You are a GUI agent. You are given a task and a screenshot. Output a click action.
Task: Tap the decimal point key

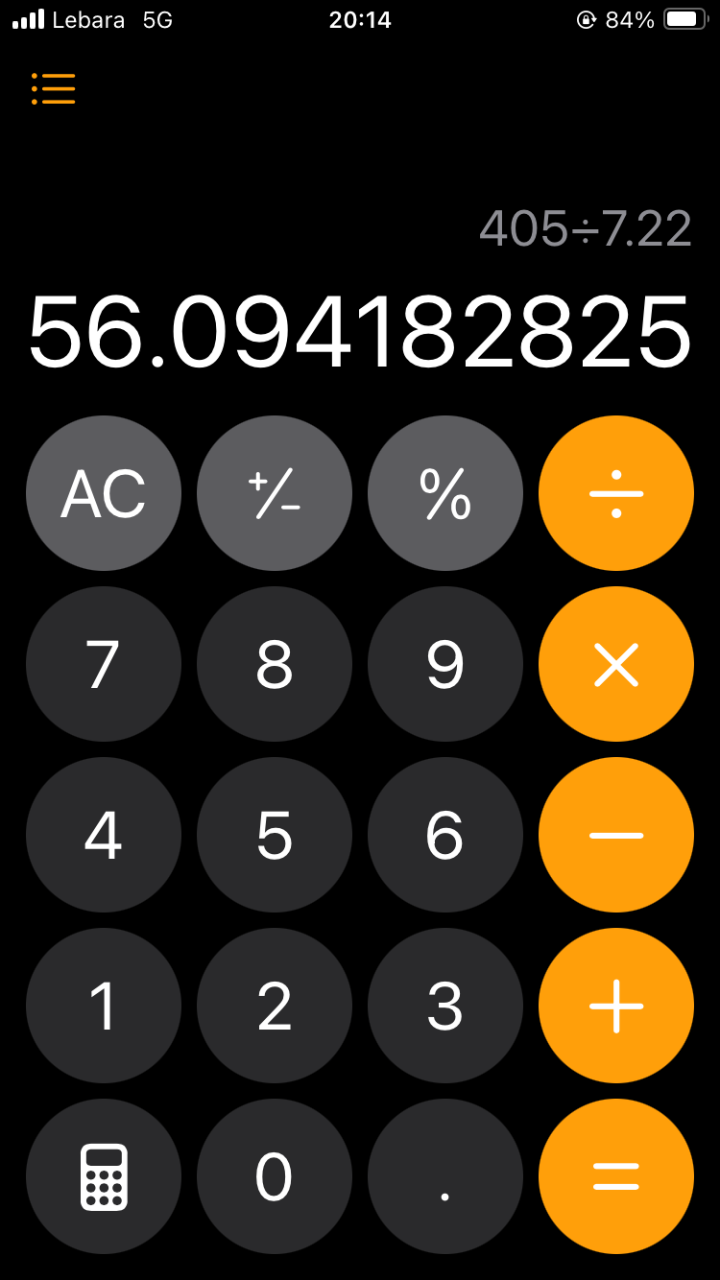pyautogui.click(x=445, y=1176)
